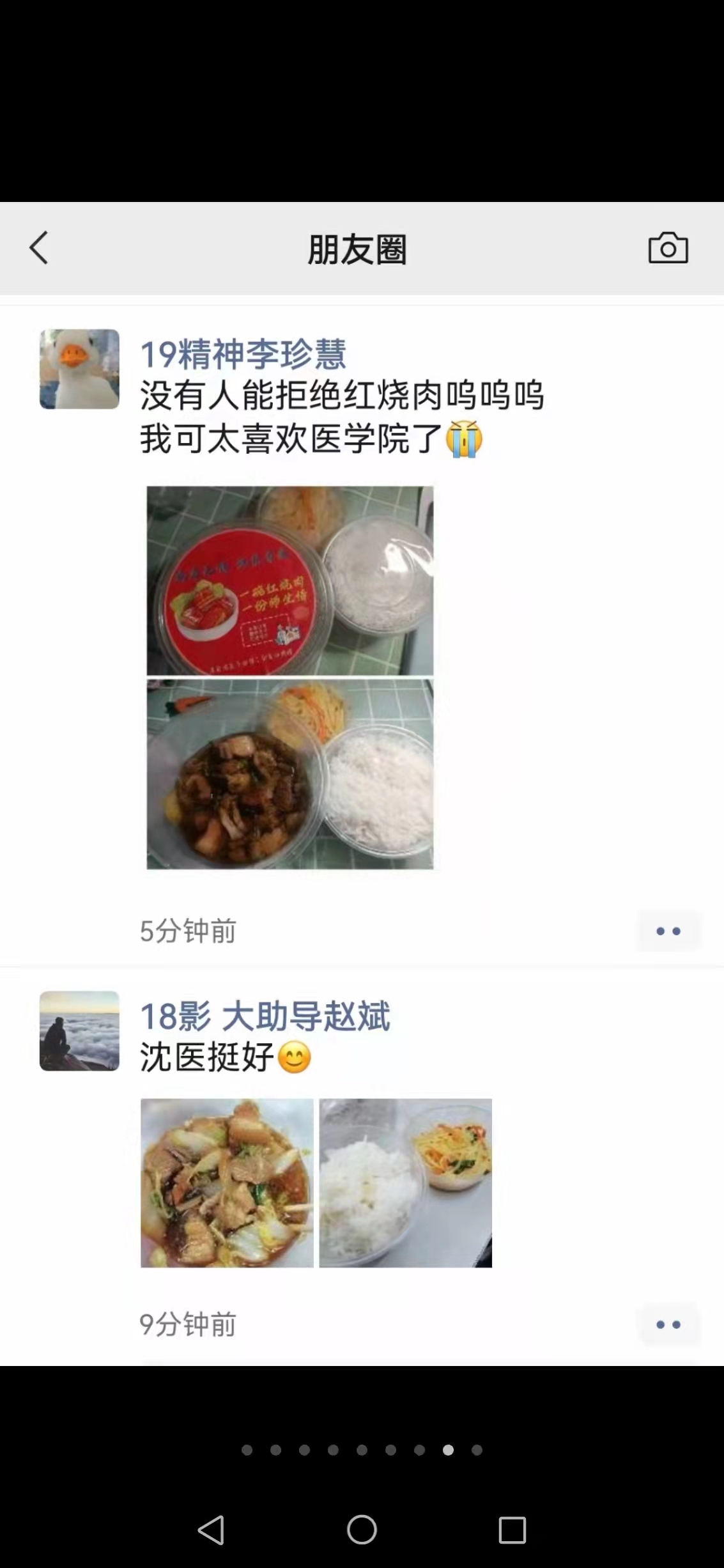Tap the avatar of 18影 大助导赵斌

tap(79, 1030)
